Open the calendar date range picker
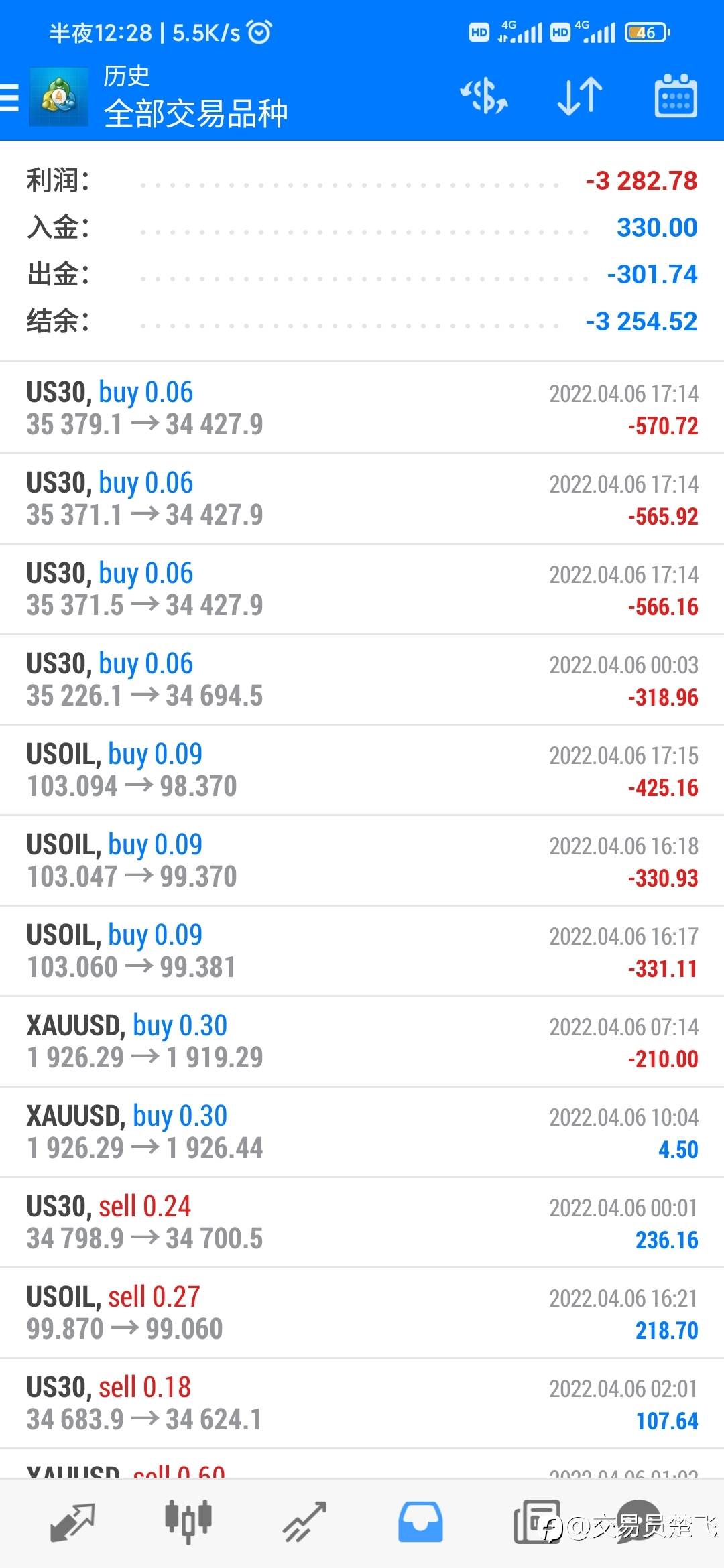Image resolution: width=724 pixels, height=1568 pixels. (x=676, y=96)
